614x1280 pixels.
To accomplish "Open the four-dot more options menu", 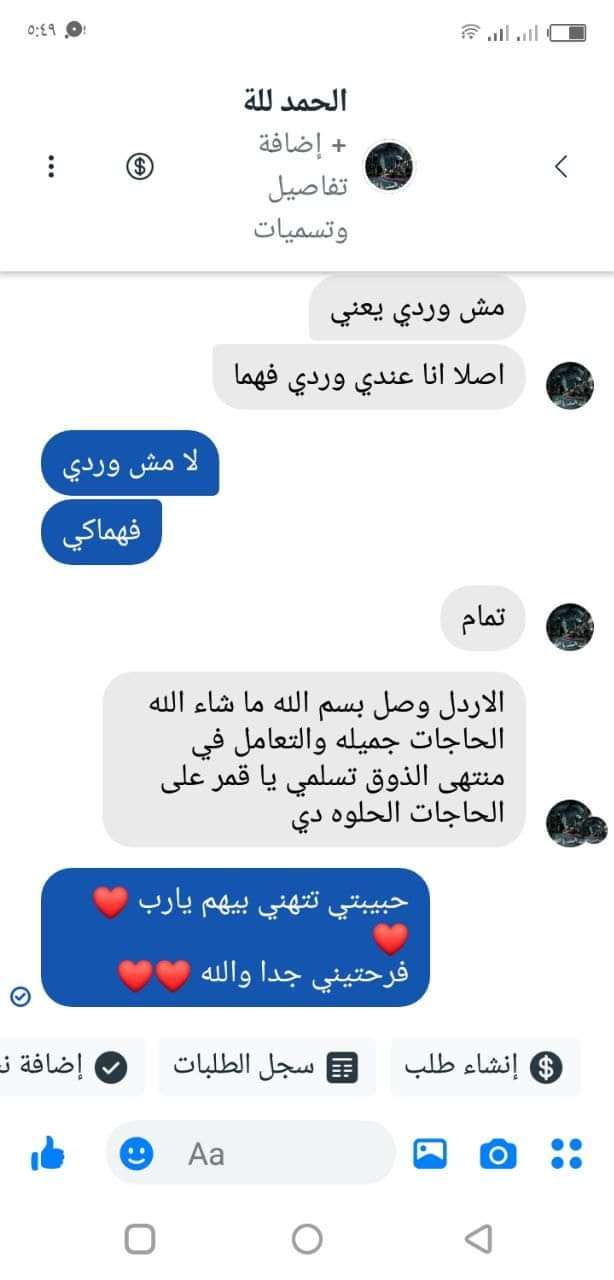I will 567,1155.
